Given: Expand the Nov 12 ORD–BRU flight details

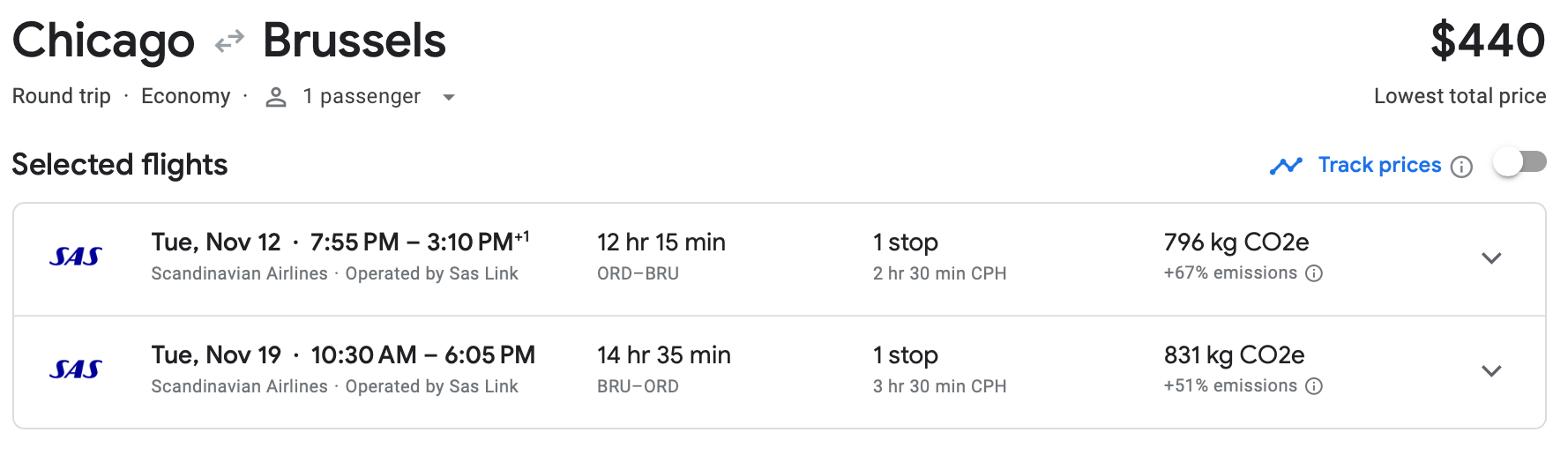Looking at the screenshot, I should click(x=1491, y=258).
